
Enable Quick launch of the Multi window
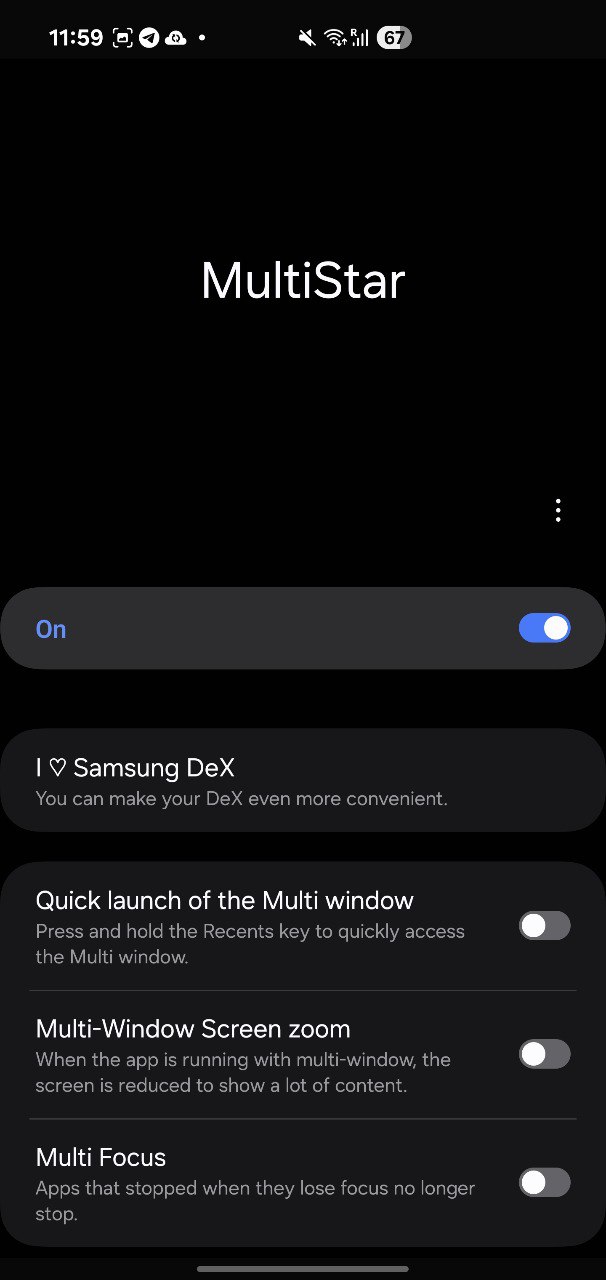[x=544, y=926]
